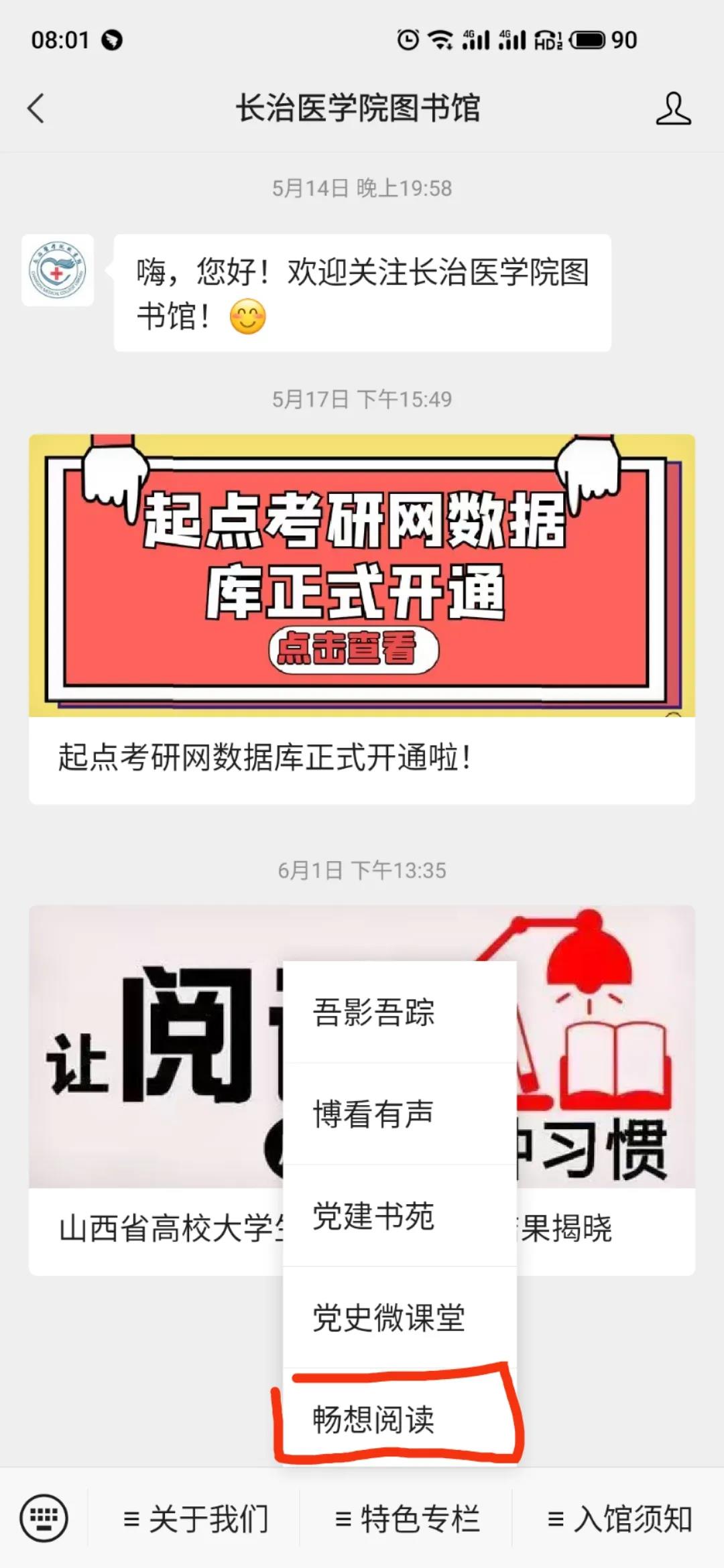
Task: Select 吾影吾踪 from the popup menu
Action: 400,1012
